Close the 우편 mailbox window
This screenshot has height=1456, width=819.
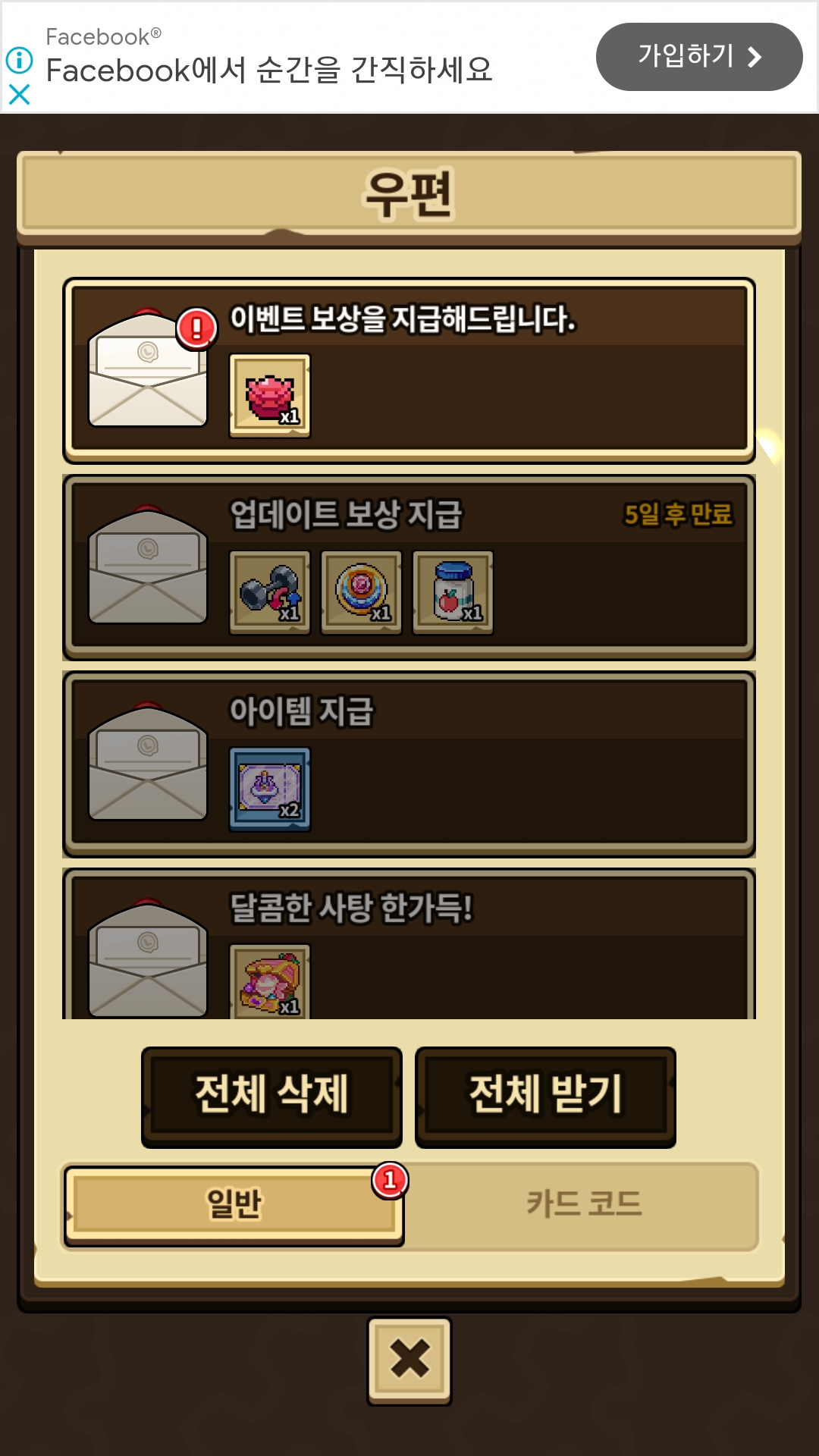tap(409, 1360)
